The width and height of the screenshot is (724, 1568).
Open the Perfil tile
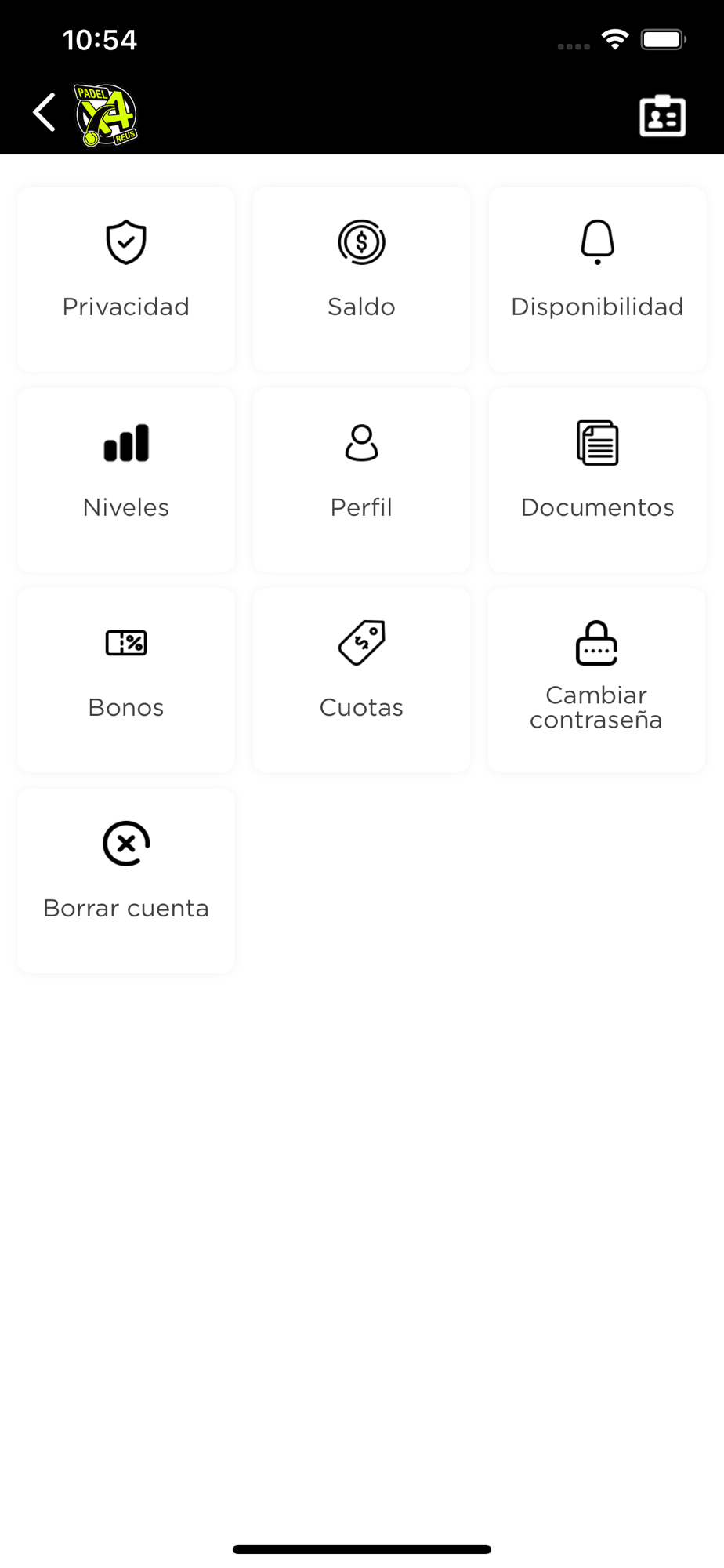tap(361, 480)
